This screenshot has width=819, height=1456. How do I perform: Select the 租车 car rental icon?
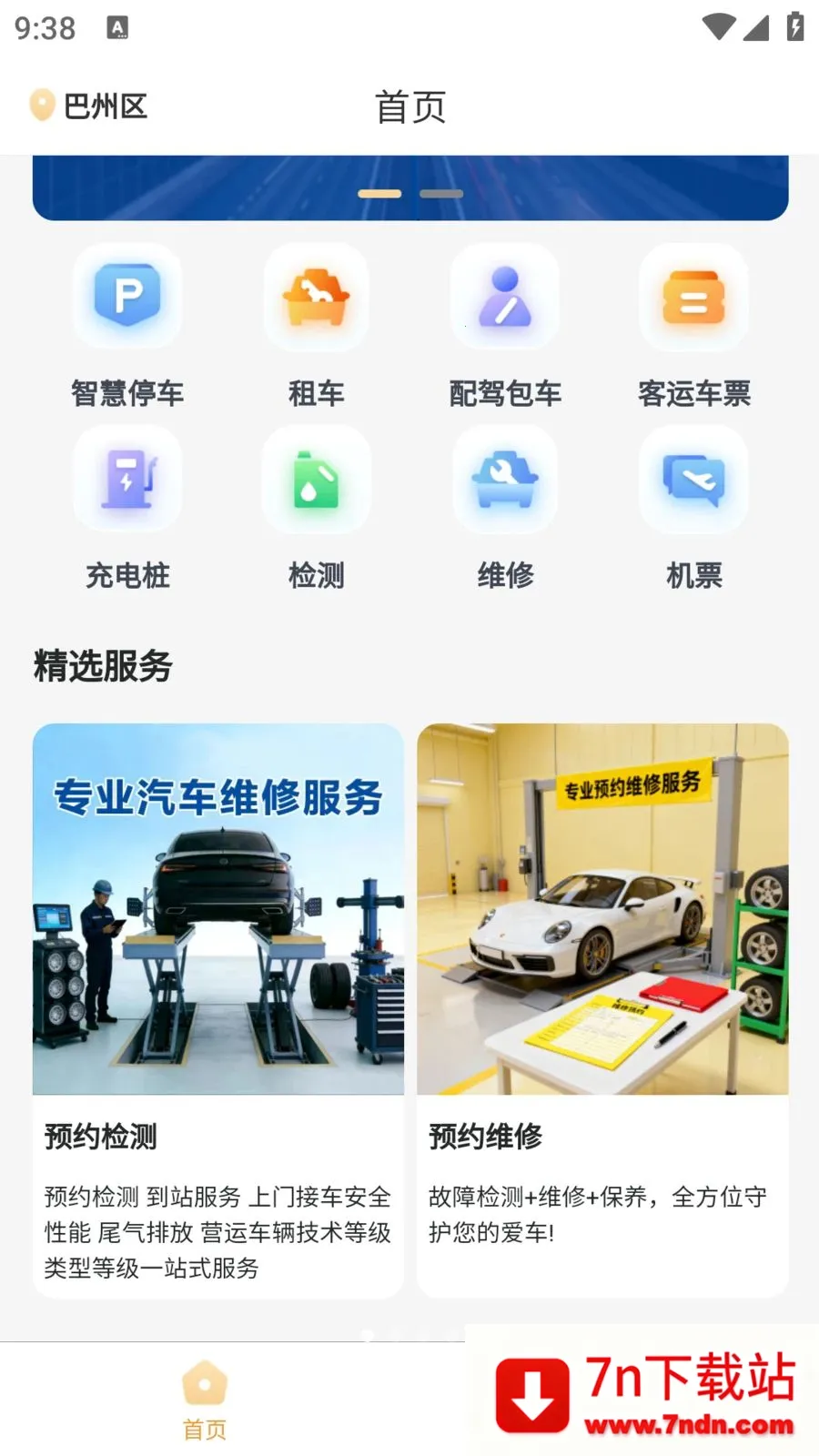316,298
